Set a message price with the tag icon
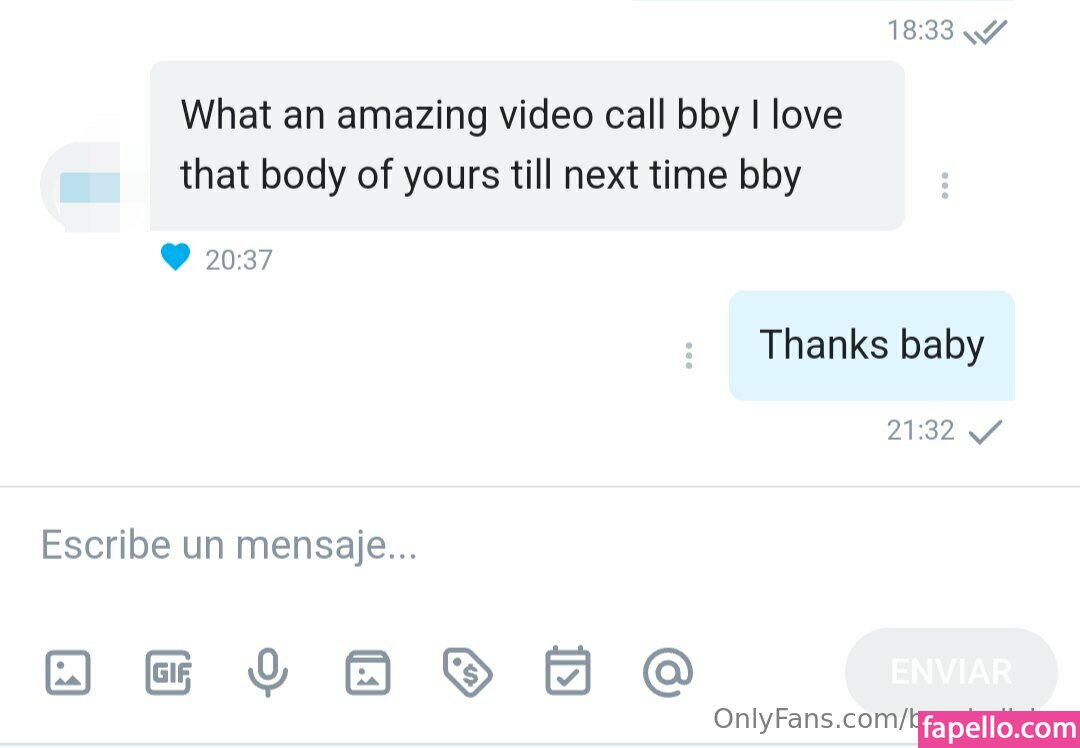This screenshot has height=748, width=1080. (x=467, y=672)
